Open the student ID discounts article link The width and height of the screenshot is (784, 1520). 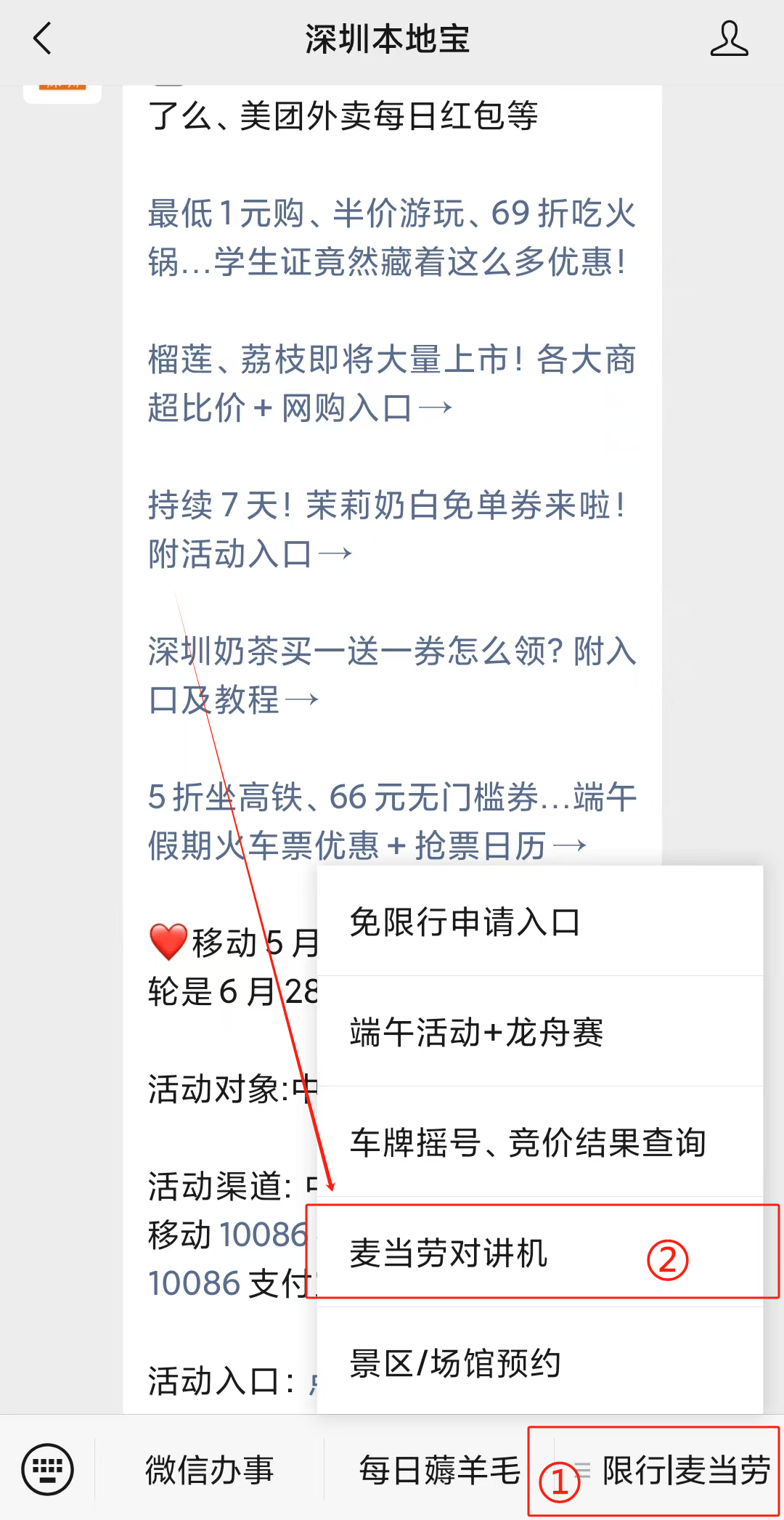(392, 237)
